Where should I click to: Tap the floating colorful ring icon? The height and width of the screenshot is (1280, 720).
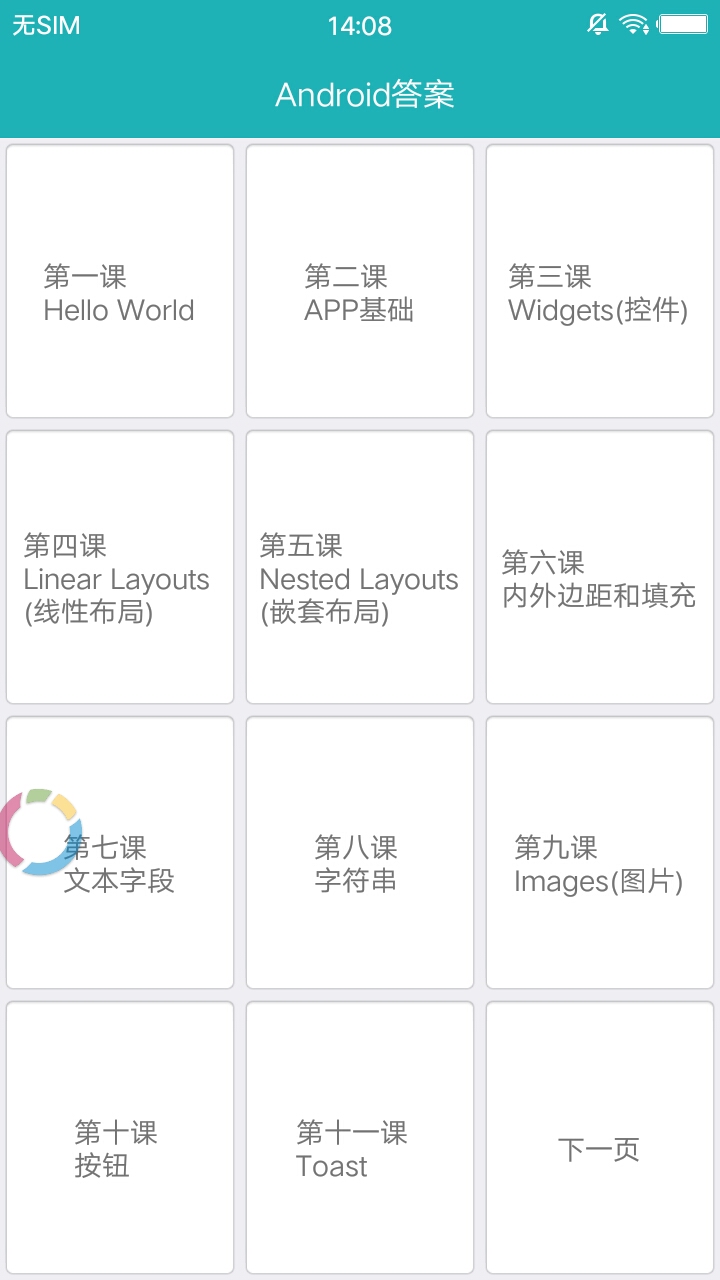pos(38,832)
